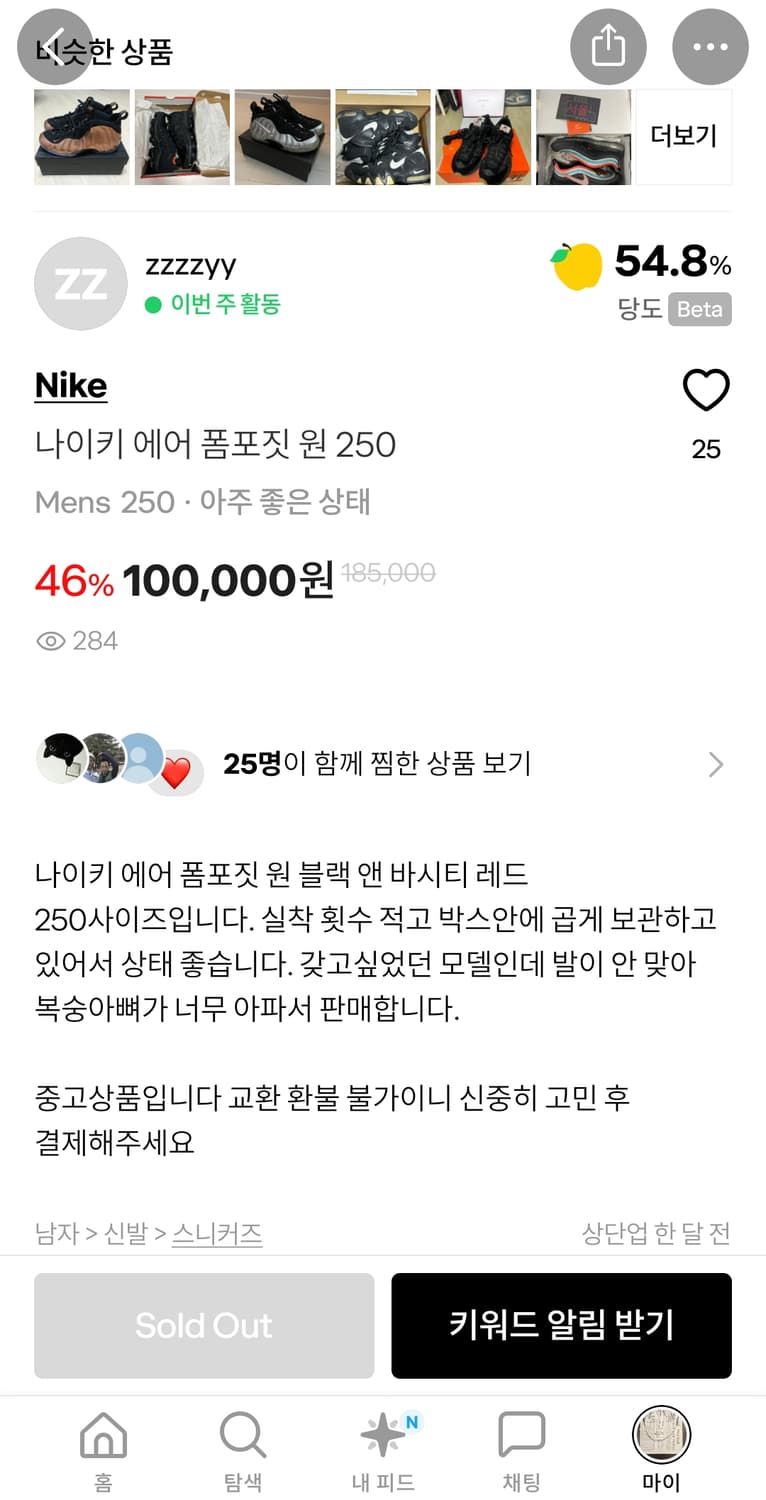
Task: Open 탐색 search exploration icon
Action: (242, 1434)
